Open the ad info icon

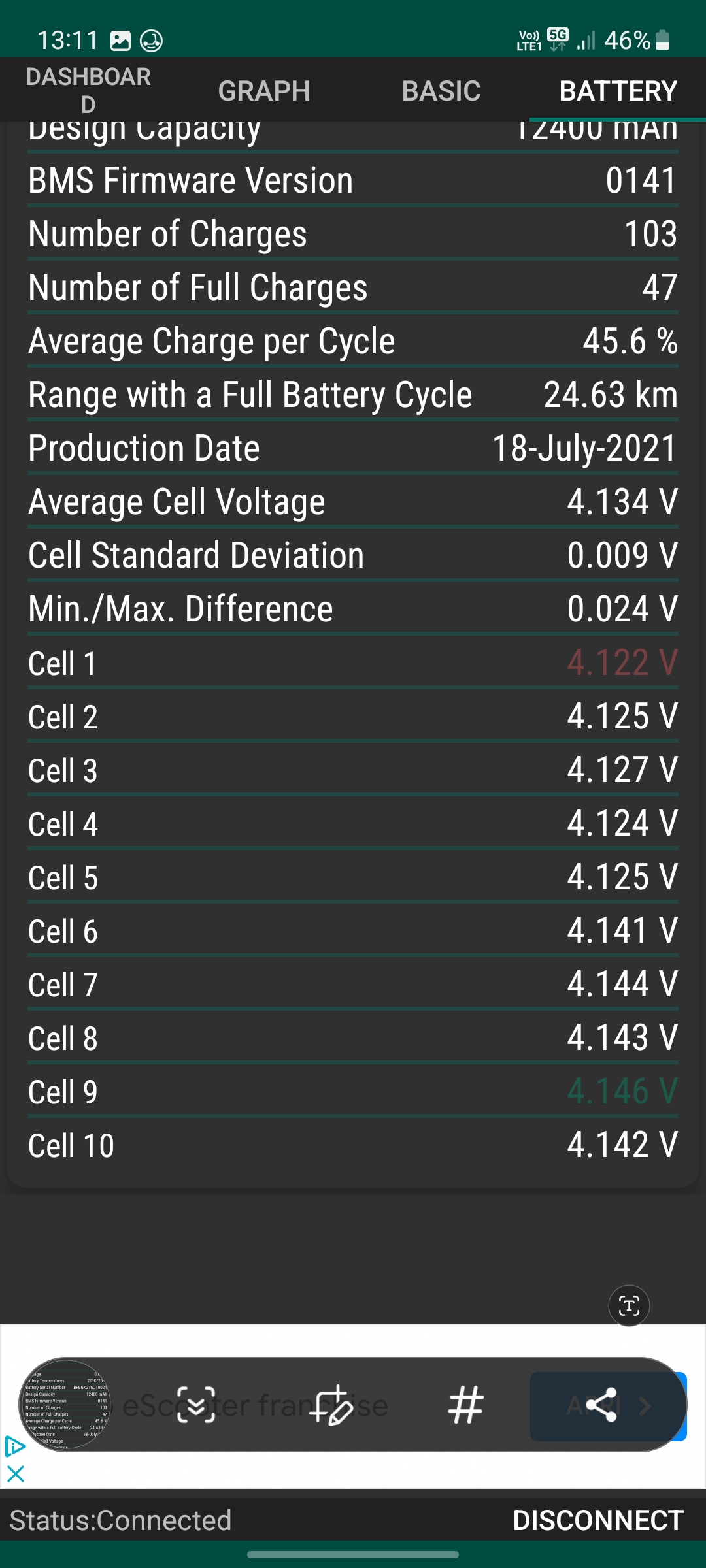tap(14, 1446)
